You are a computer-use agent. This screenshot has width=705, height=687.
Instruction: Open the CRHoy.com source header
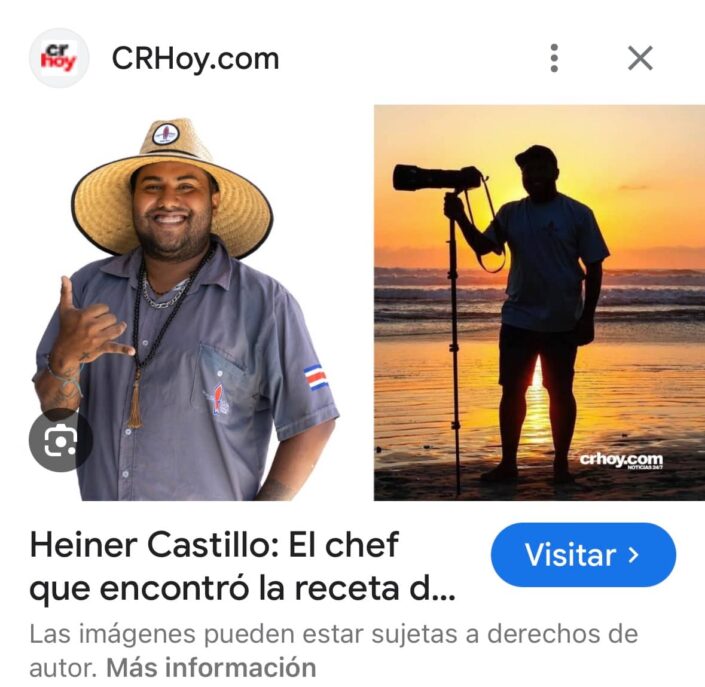tap(195, 58)
